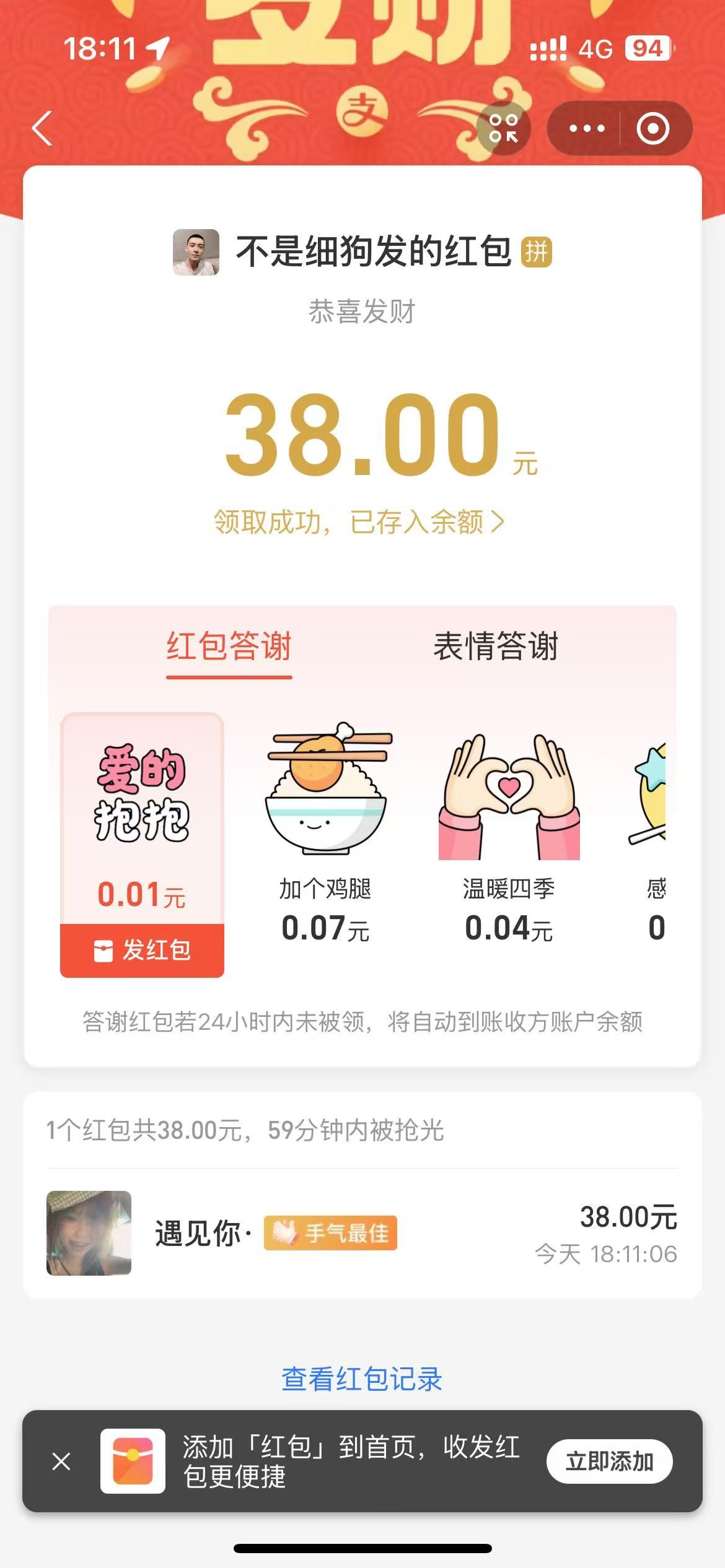Select the 红包答谢 tab

tap(229, 647)
